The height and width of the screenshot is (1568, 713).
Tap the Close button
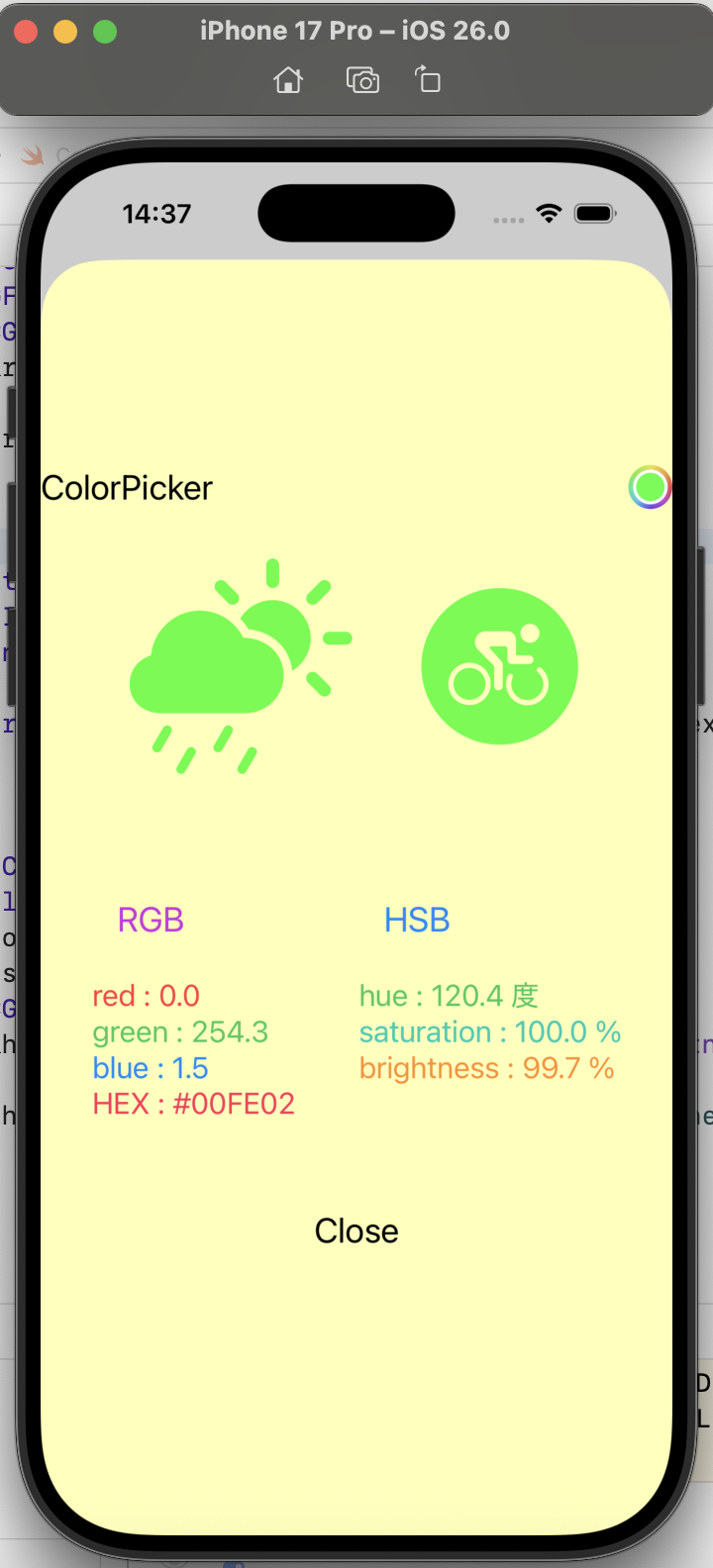pyautogui.click(x=356, y=1230)
